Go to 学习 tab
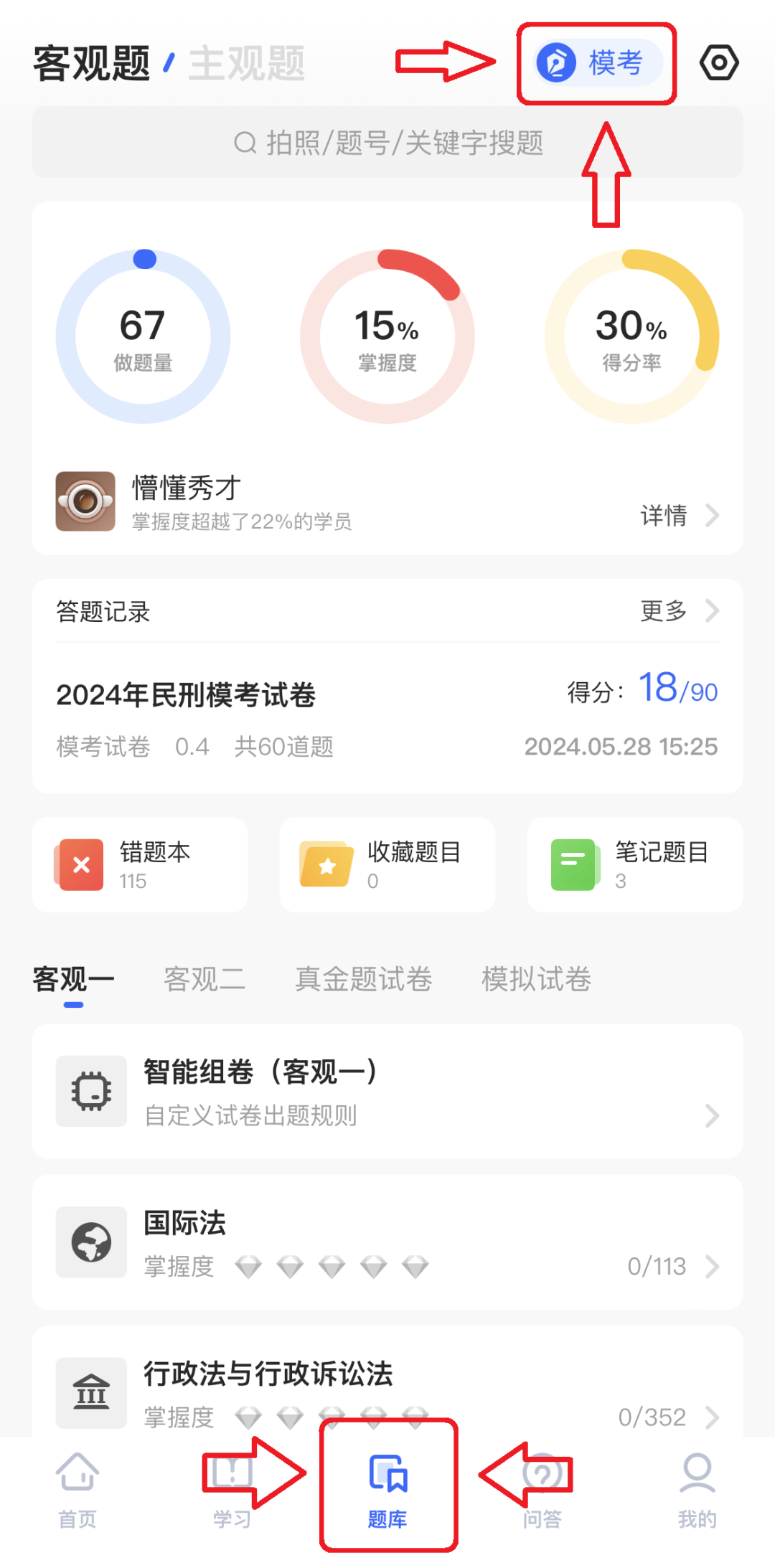Image resolution: width=775 pixels, height=1568 pixels. 232,1489
